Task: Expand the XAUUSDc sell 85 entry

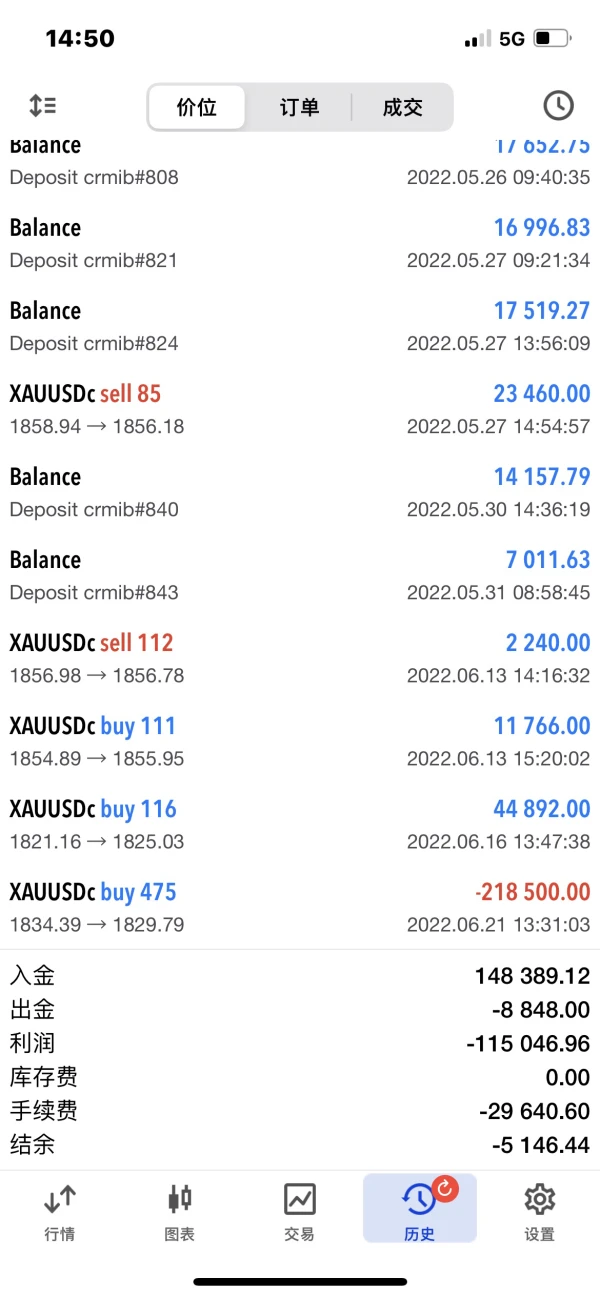Action: click(300, 409)
